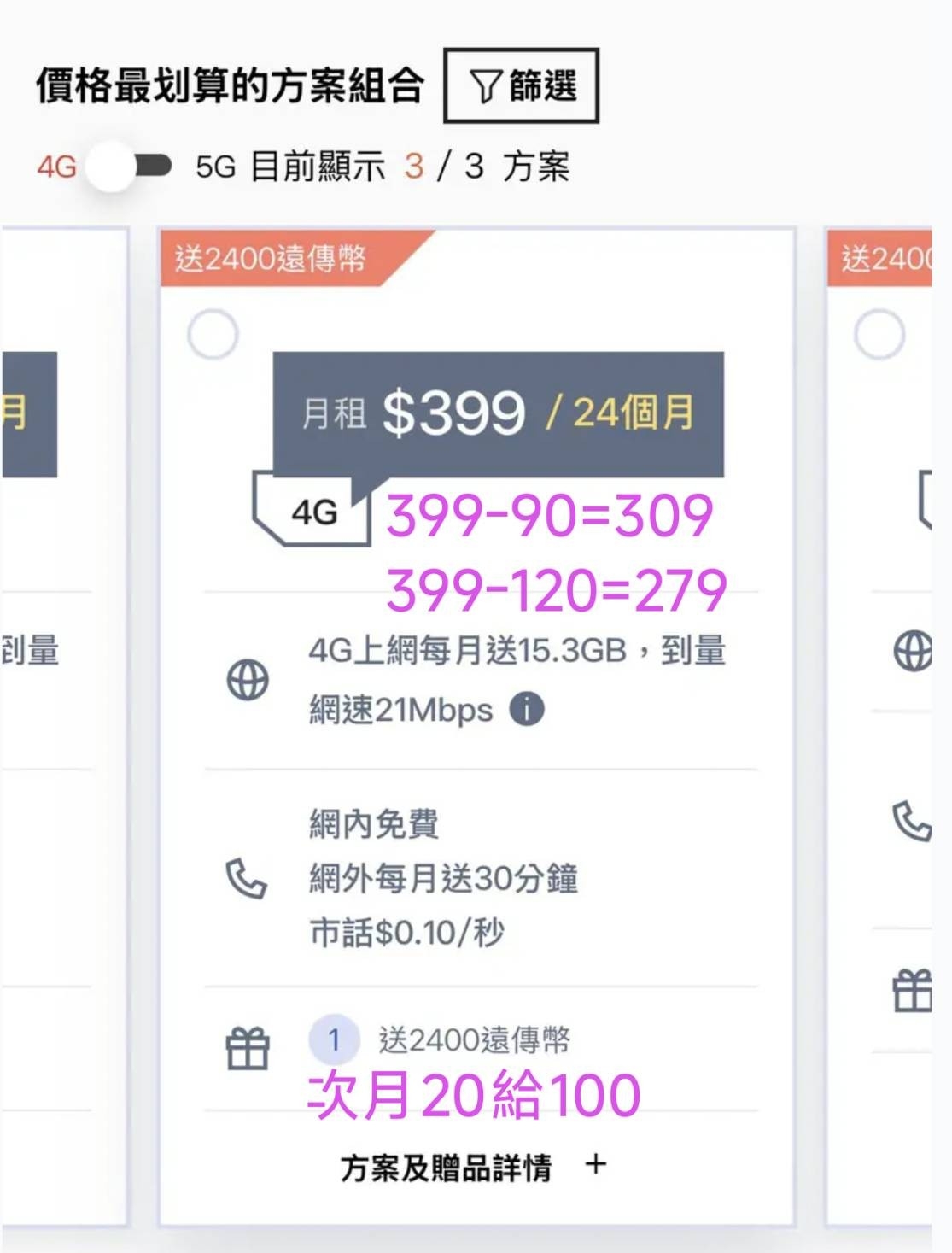Expand 方案及贈品詳情 details

pos(474,1167)
